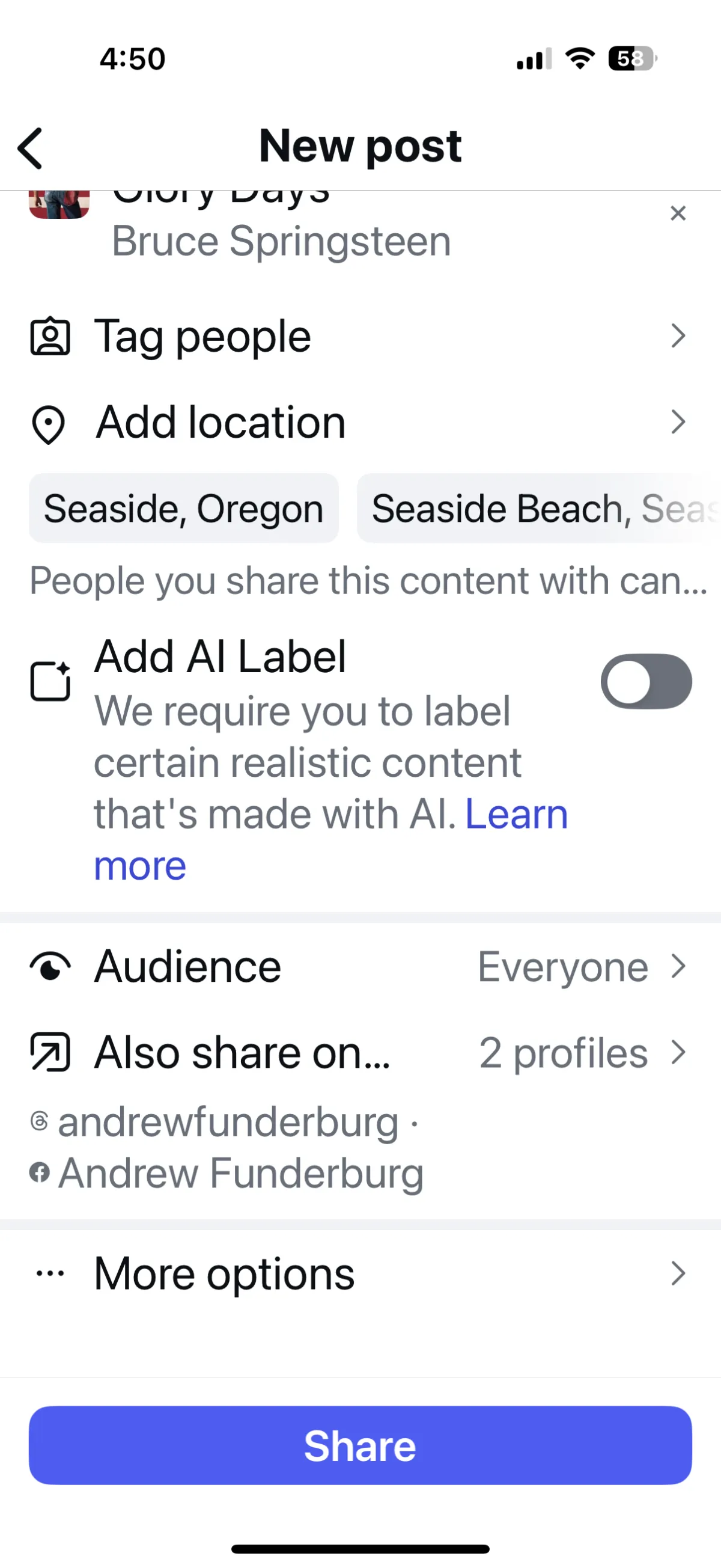
Task: Open Tag people
Action: [359, 336]
